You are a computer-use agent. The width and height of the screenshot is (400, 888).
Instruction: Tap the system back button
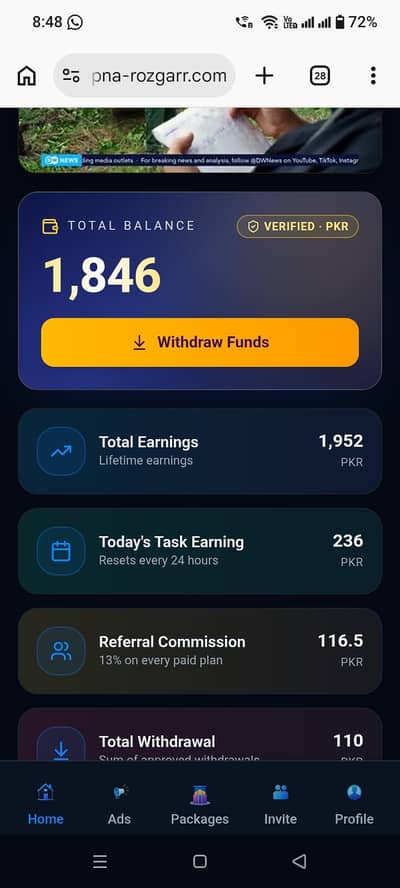pyautogui.click(x=299, y=861)
